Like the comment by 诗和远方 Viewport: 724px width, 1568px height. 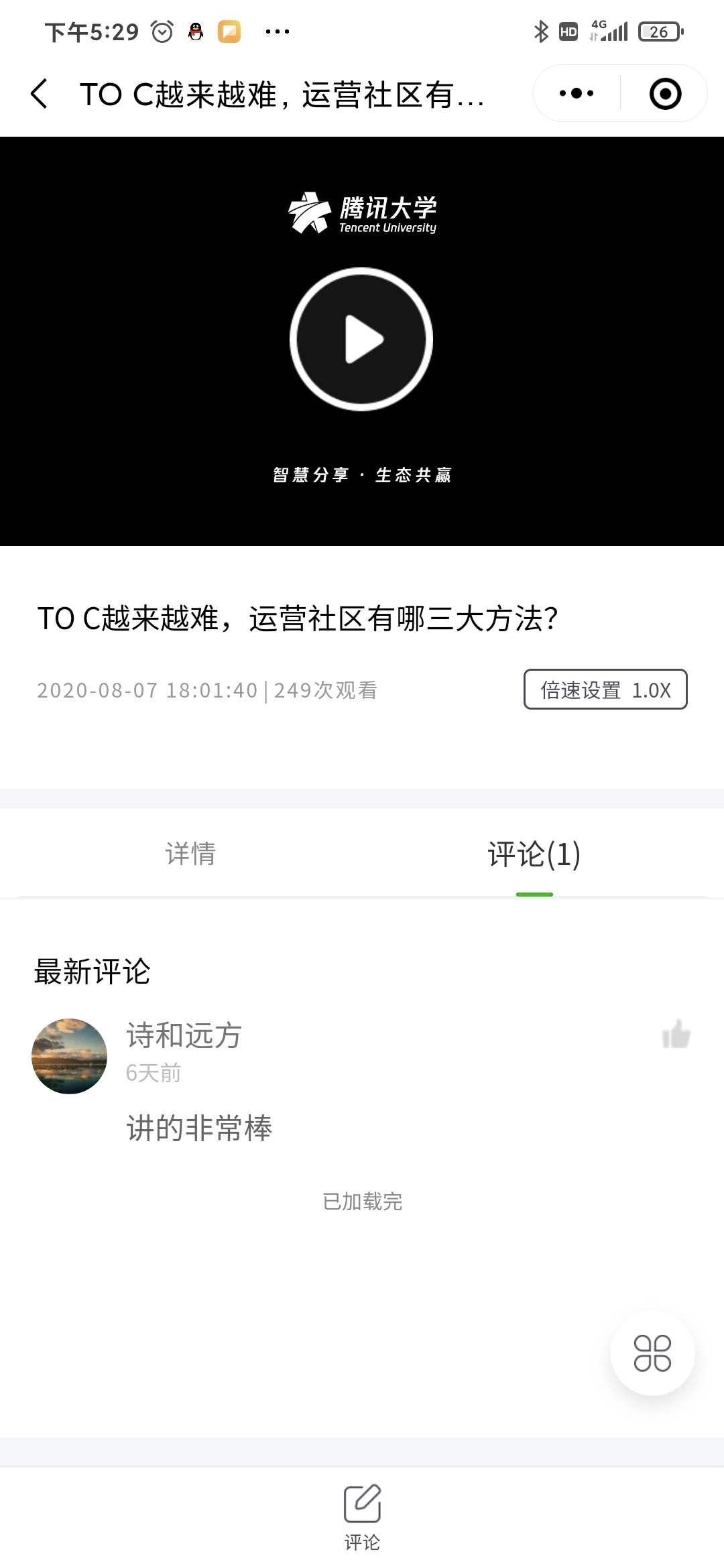click(676, 1034)
